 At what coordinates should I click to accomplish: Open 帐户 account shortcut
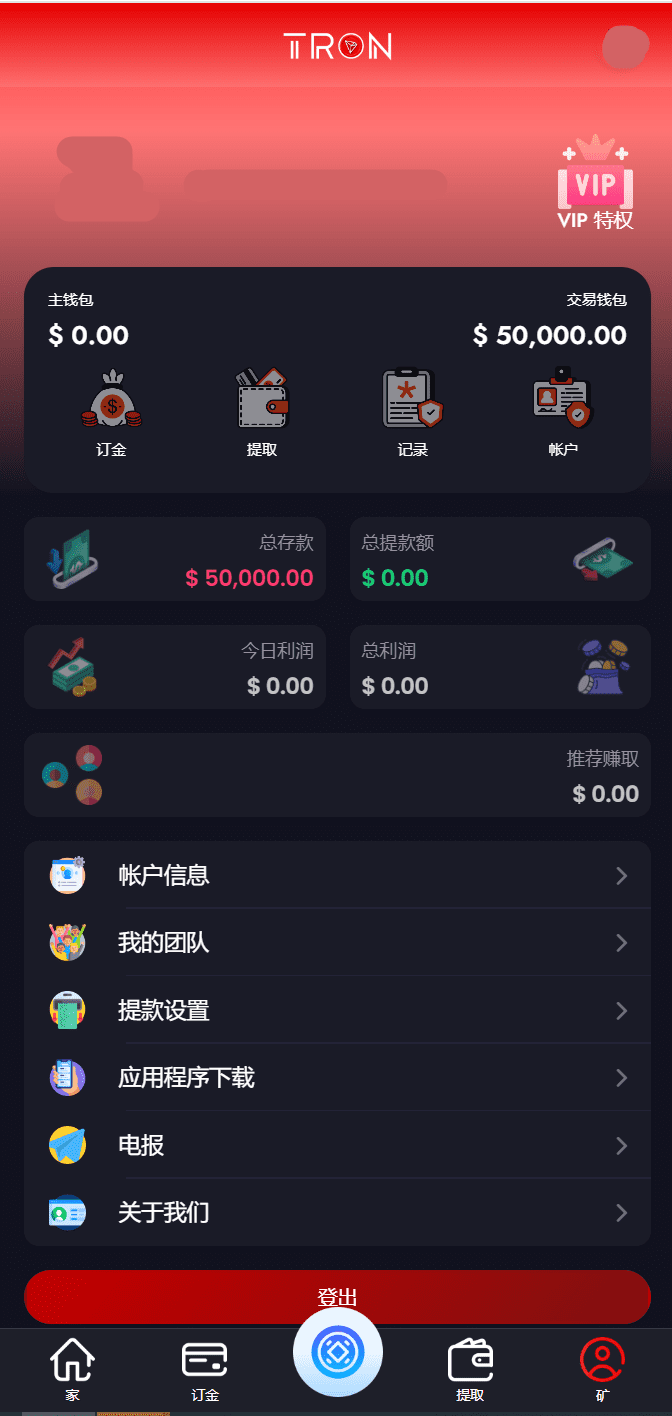(563, 402)
